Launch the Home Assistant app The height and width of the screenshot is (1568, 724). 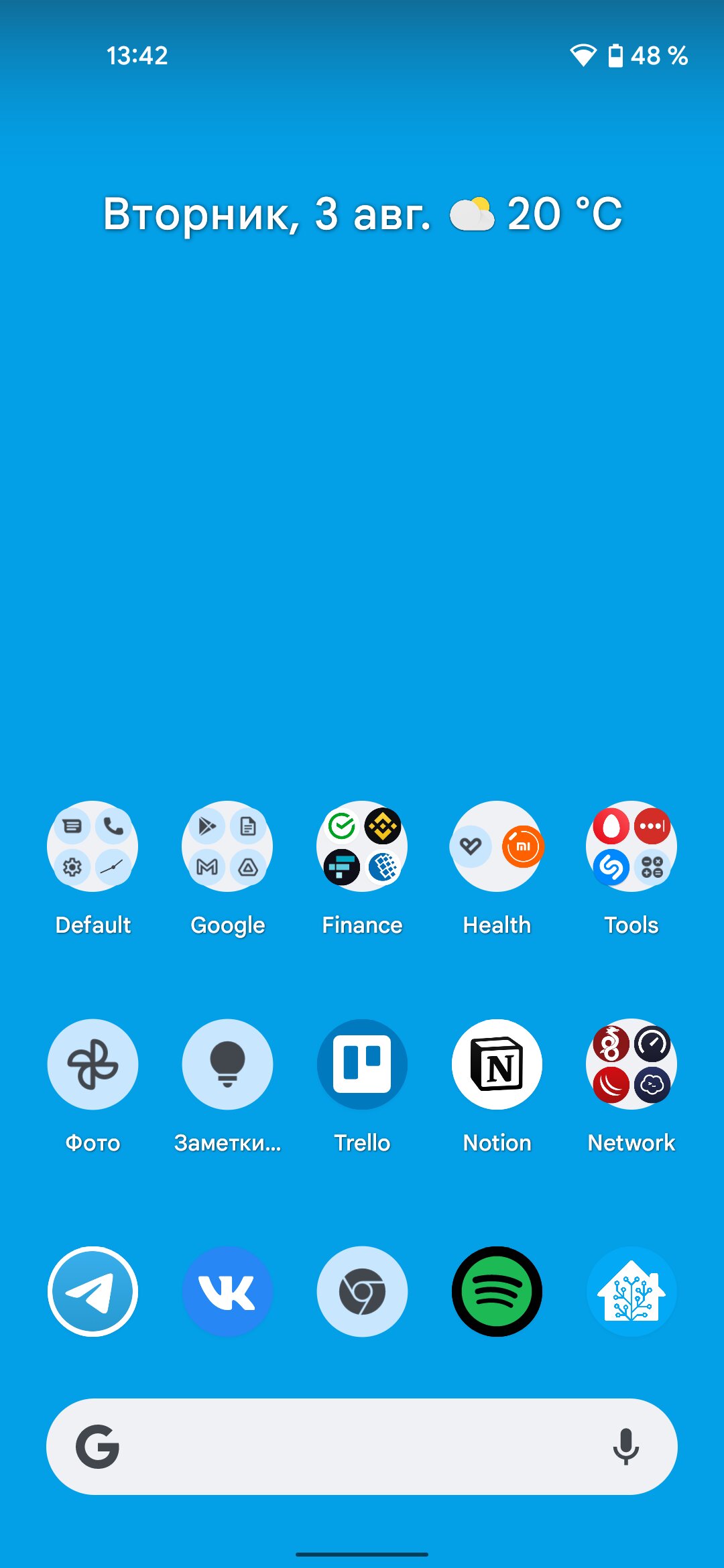(631, 1291)
